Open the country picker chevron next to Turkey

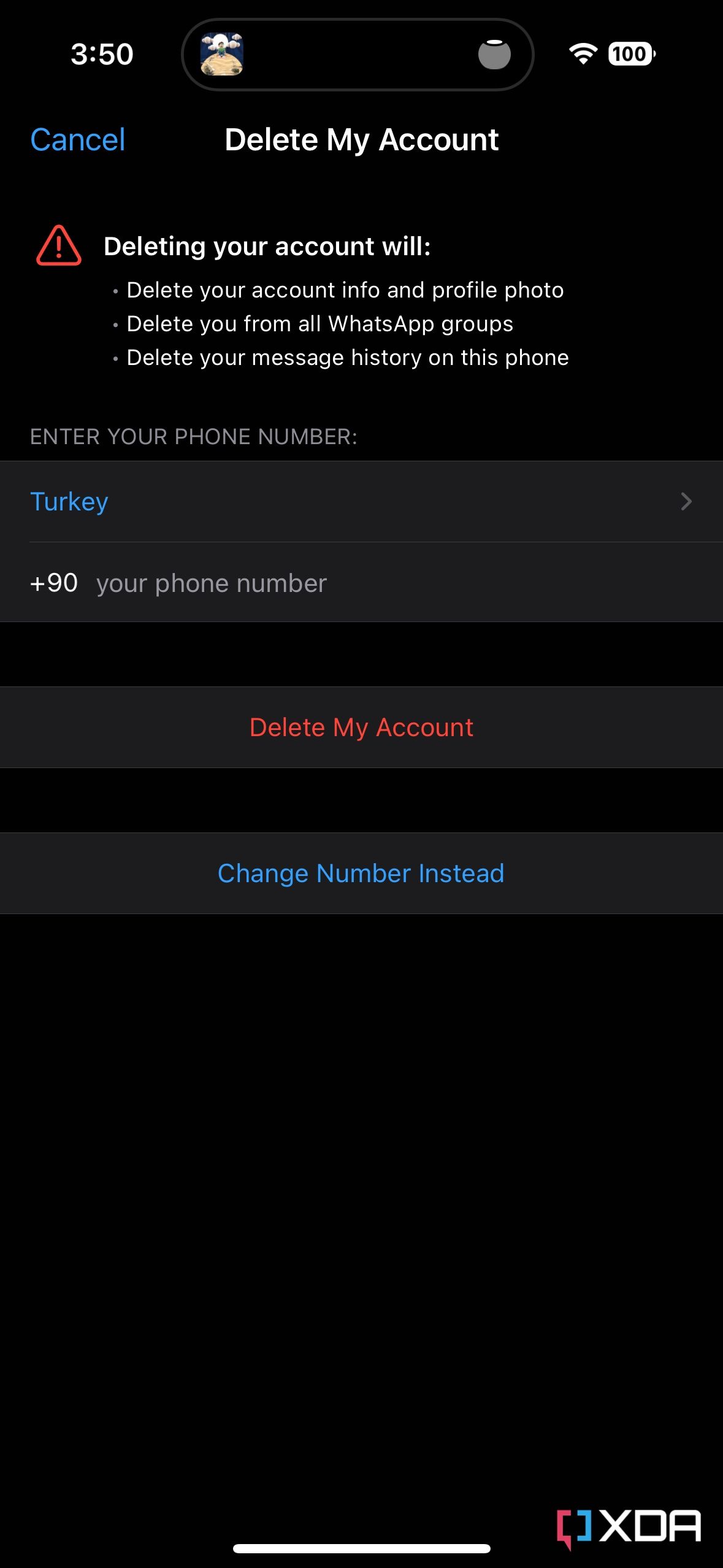click(686, 501)
